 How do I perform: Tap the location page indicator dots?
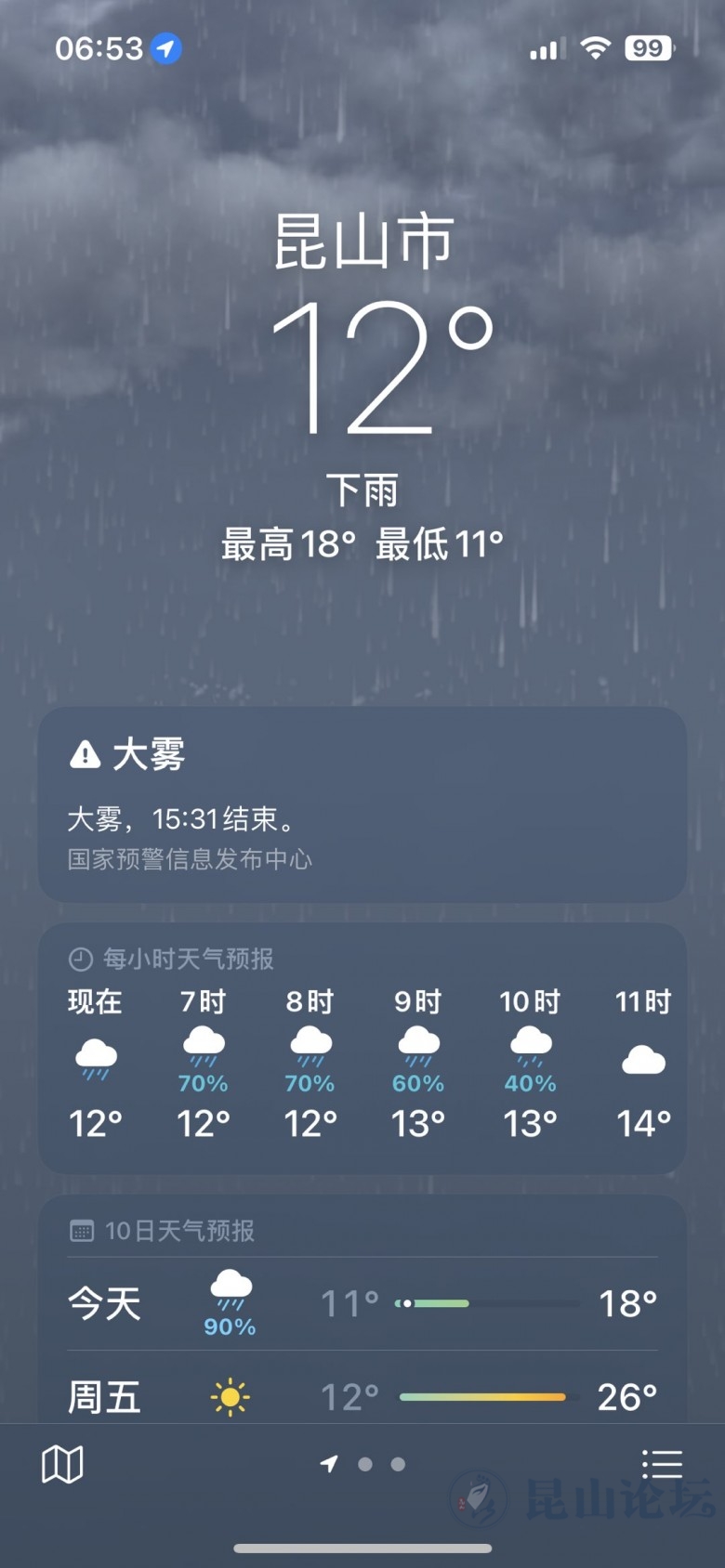364,1465
